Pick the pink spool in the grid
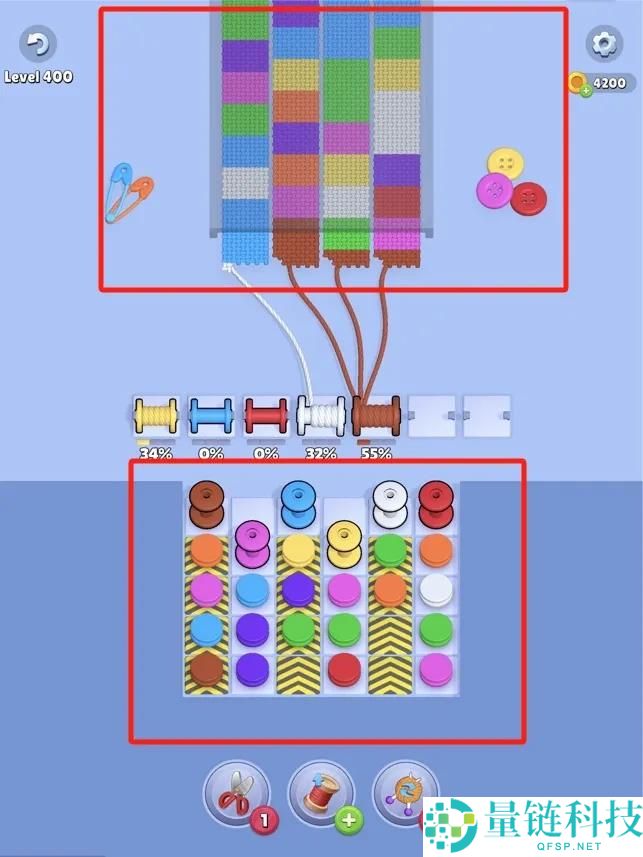This screenshot has height=857, width=643. tap(254, 543)
